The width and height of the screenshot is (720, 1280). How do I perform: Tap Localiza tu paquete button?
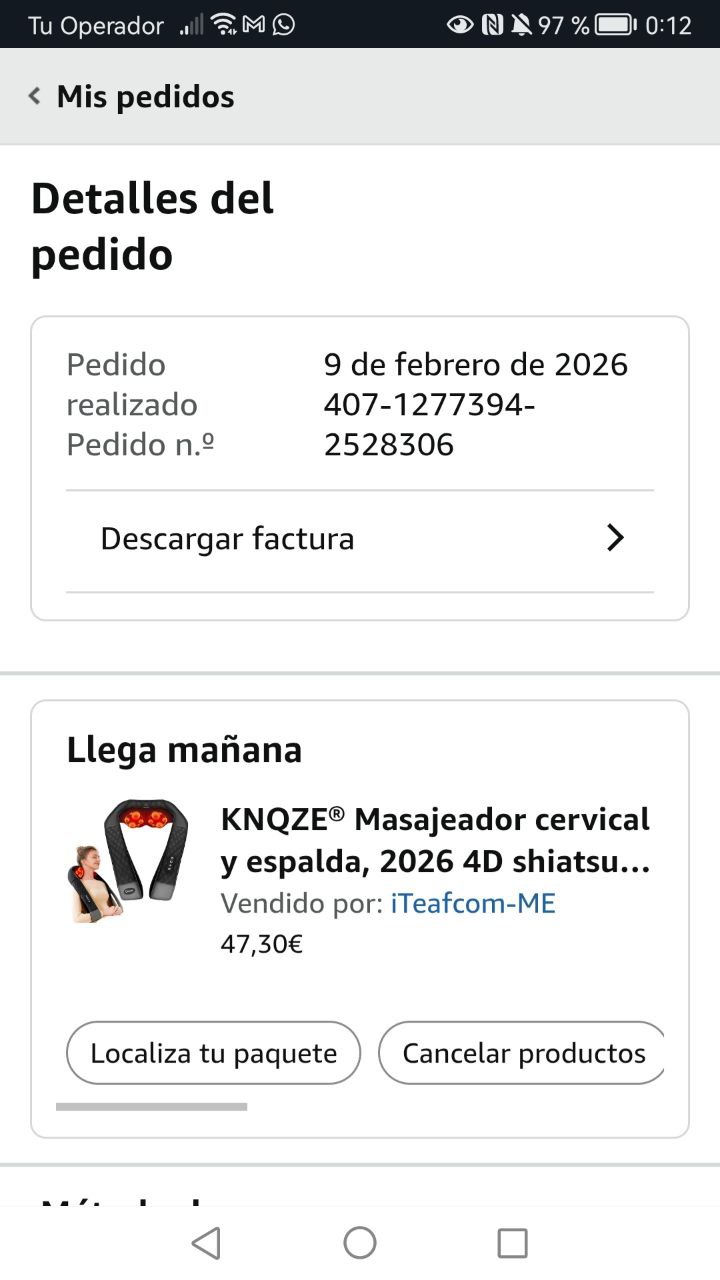pyautogui.click(x=213, y=1053)
